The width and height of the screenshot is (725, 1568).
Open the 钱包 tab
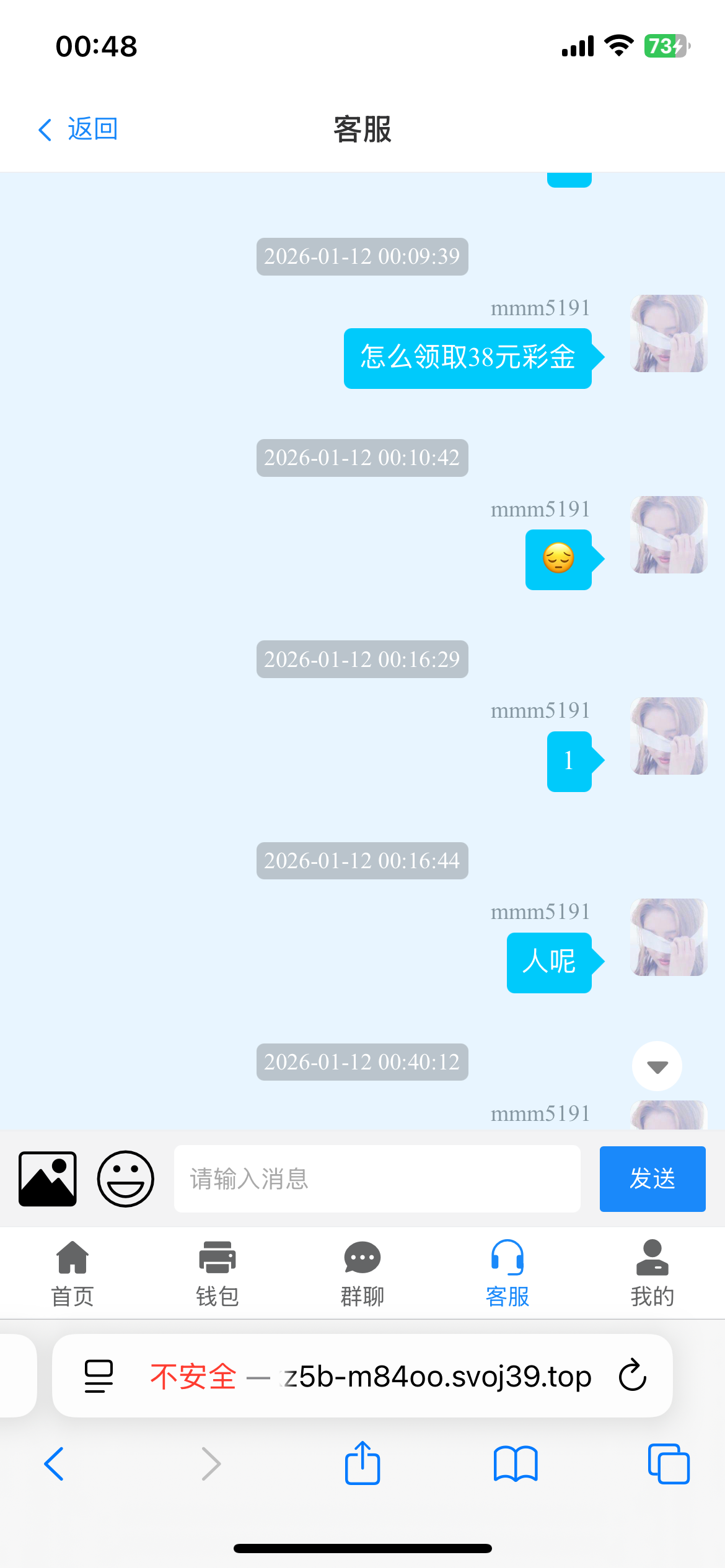pyautogui.click(x=217, y=1273)
